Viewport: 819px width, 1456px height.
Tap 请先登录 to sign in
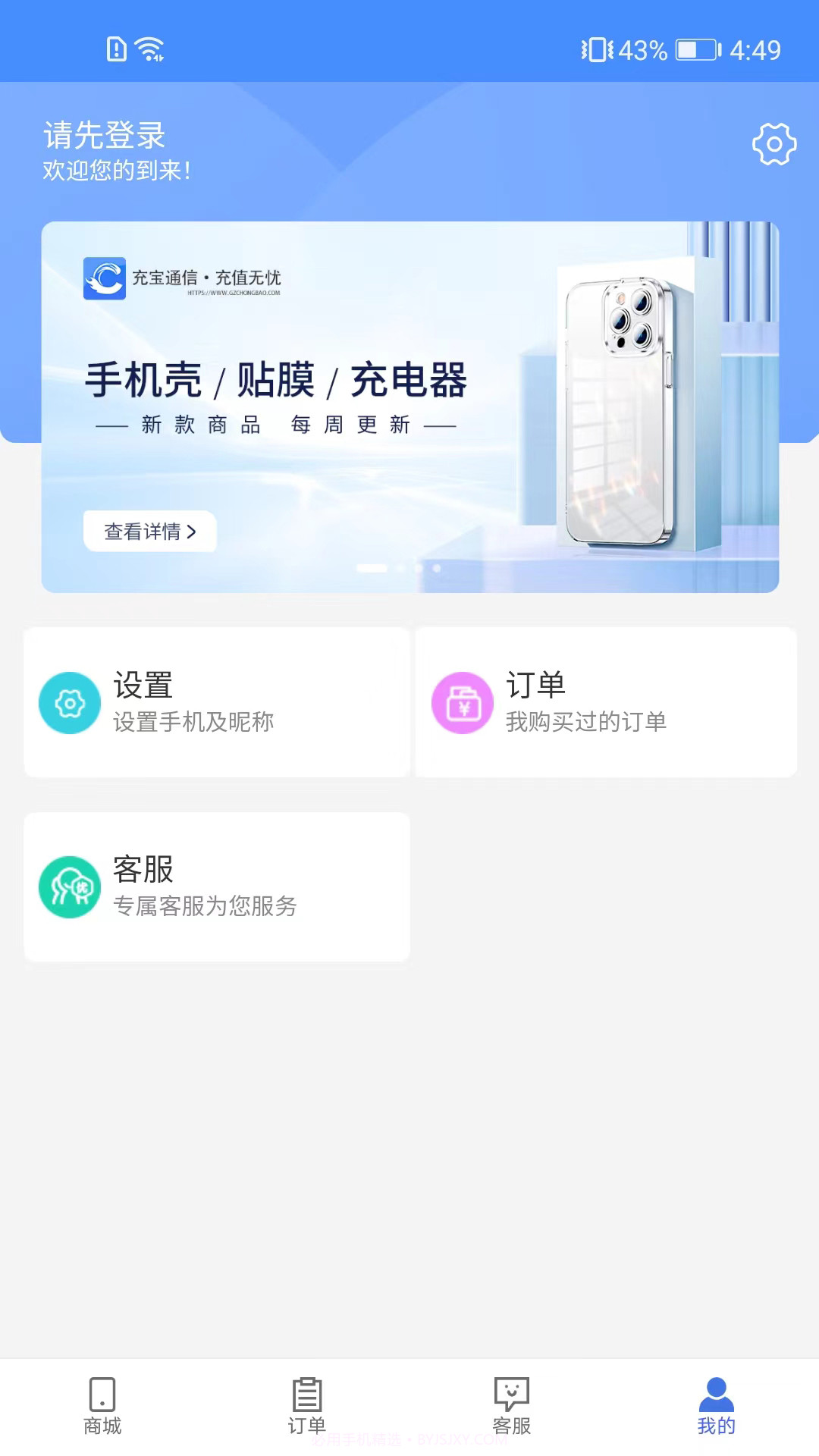click(x=105, y=136)
